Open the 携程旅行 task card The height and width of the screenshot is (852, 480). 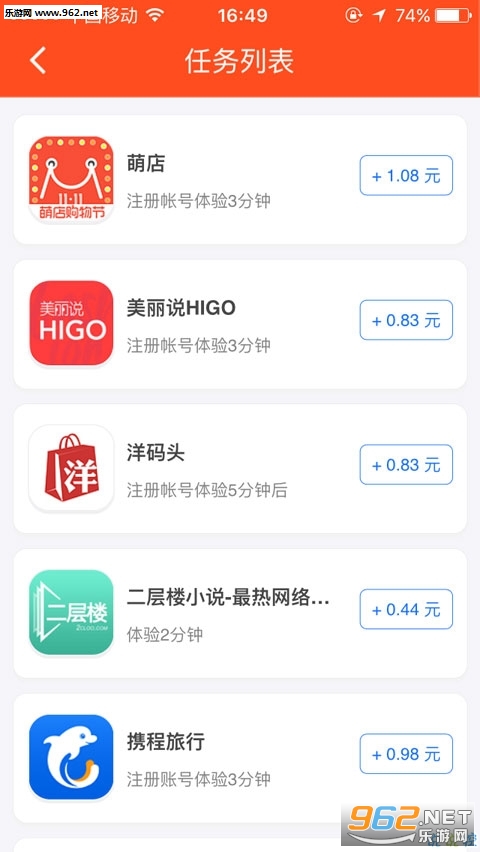pyautogui.click(x=240, y=757)
